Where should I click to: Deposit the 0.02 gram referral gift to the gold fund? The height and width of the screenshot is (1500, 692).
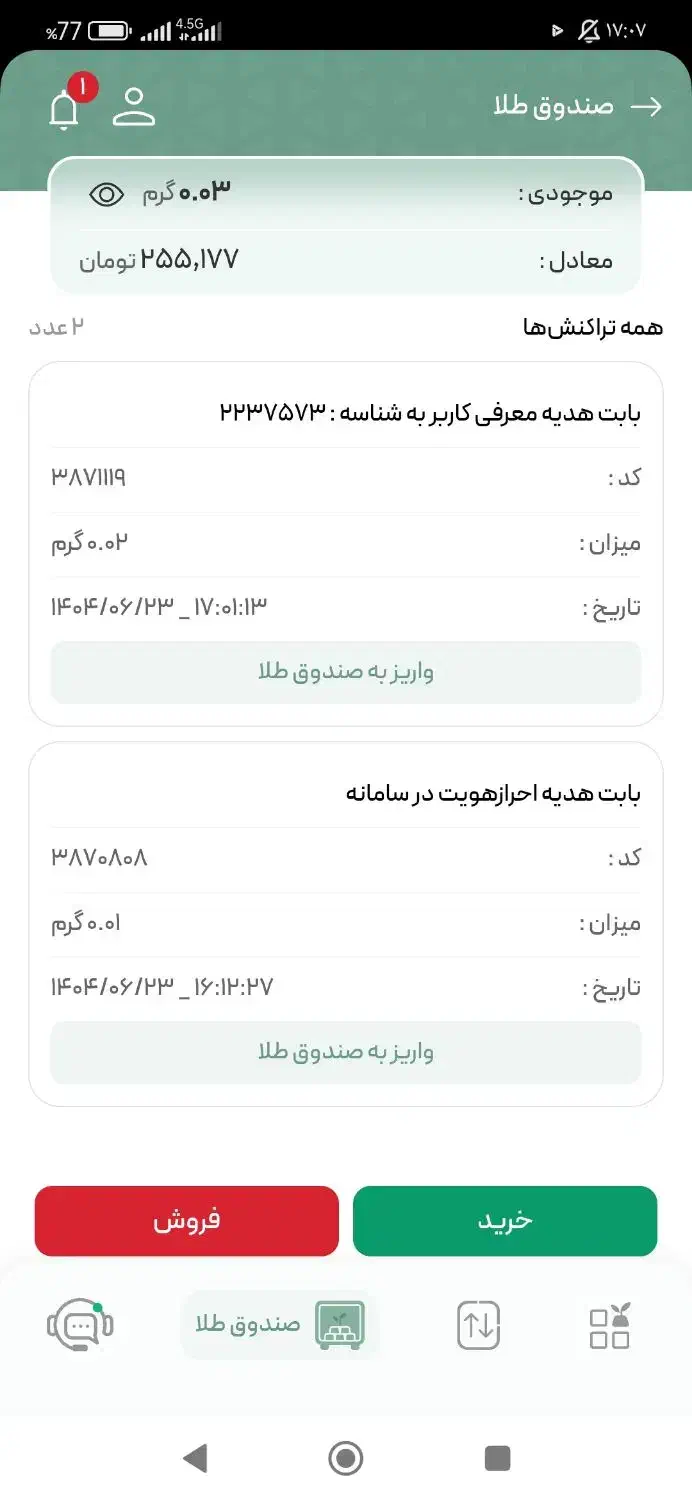pyautogui.click(x=346, y=672)
